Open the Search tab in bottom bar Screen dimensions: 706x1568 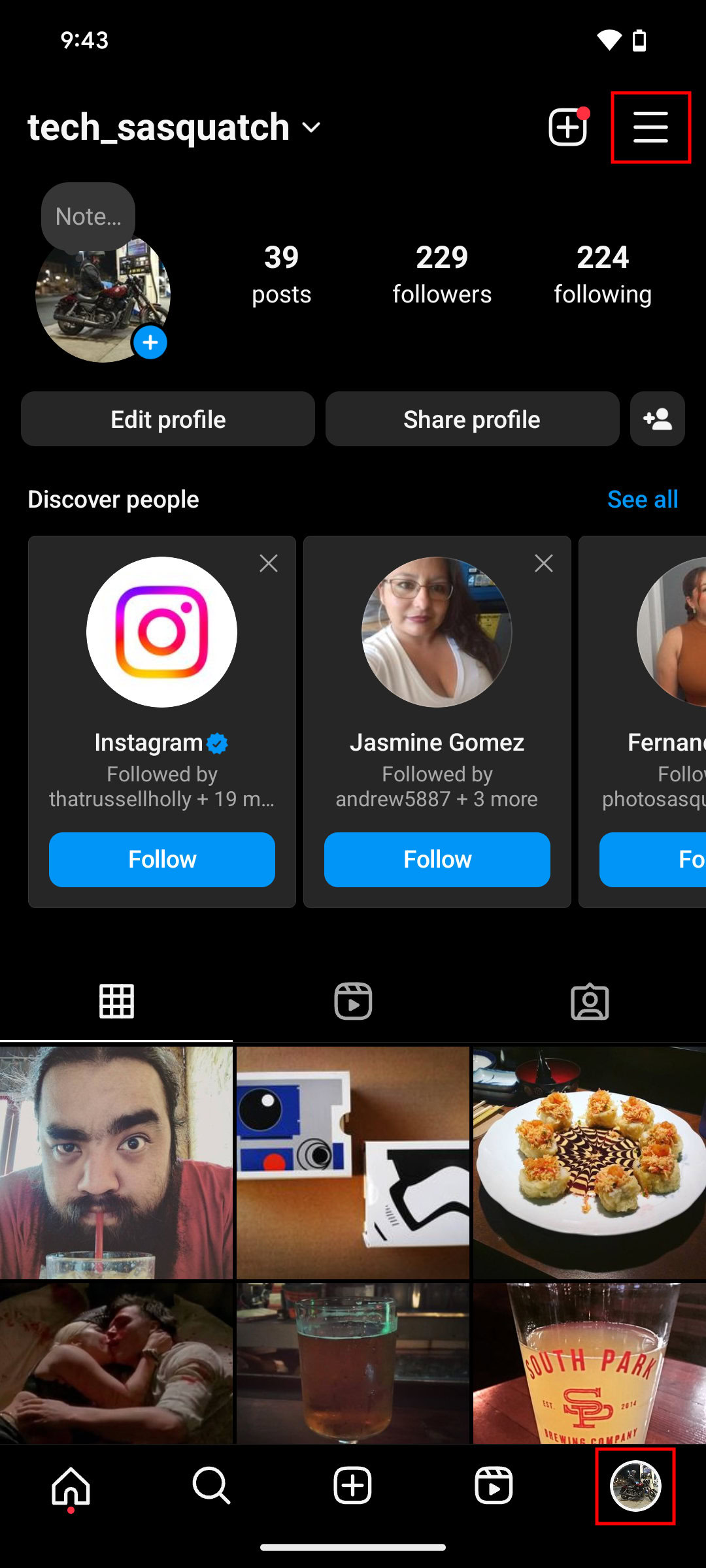click(x=211, y=1486)
